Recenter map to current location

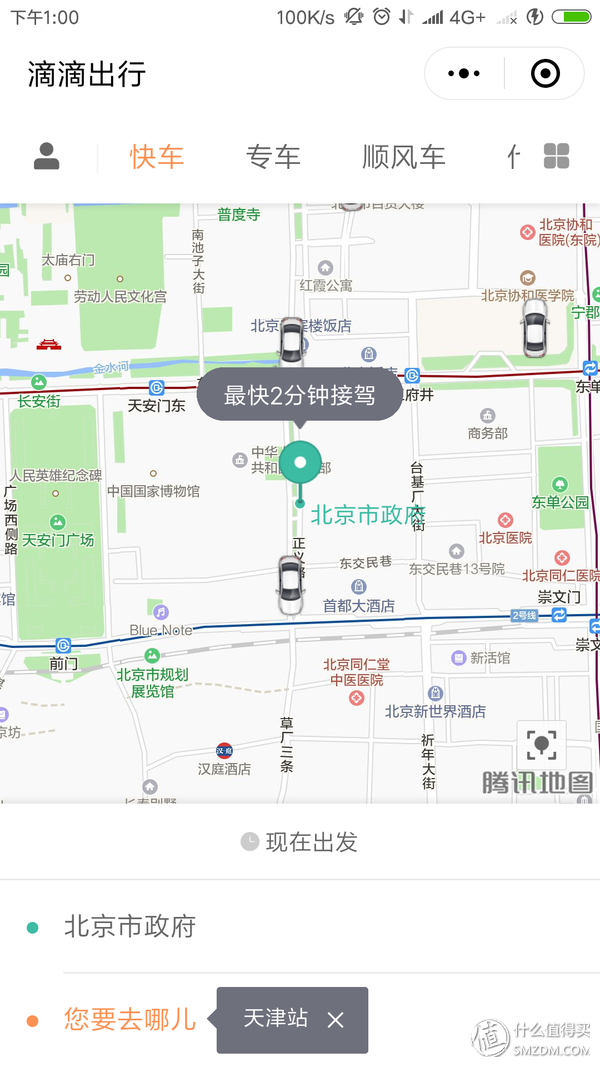(x=541, y=745)
